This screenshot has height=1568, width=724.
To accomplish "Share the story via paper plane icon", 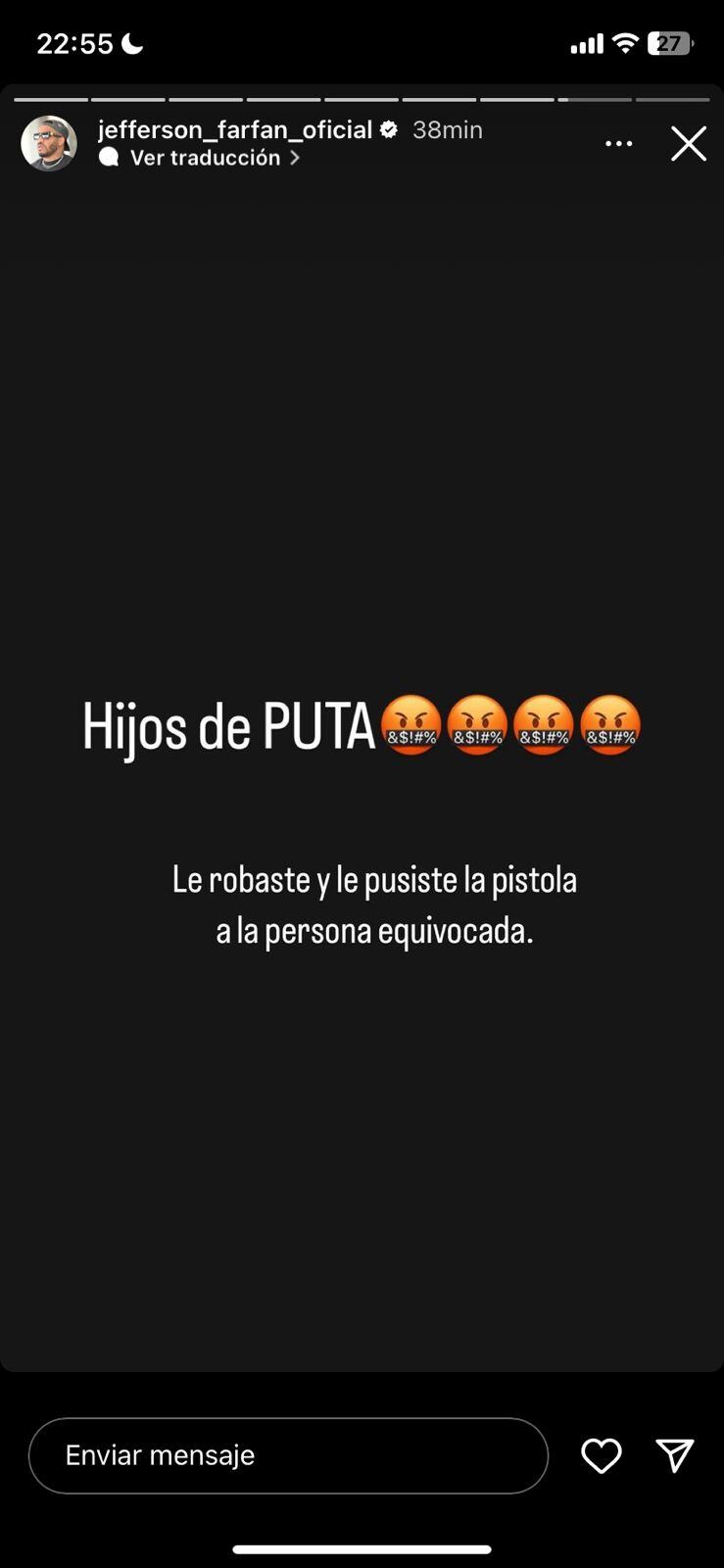I will pos(674,1455).
